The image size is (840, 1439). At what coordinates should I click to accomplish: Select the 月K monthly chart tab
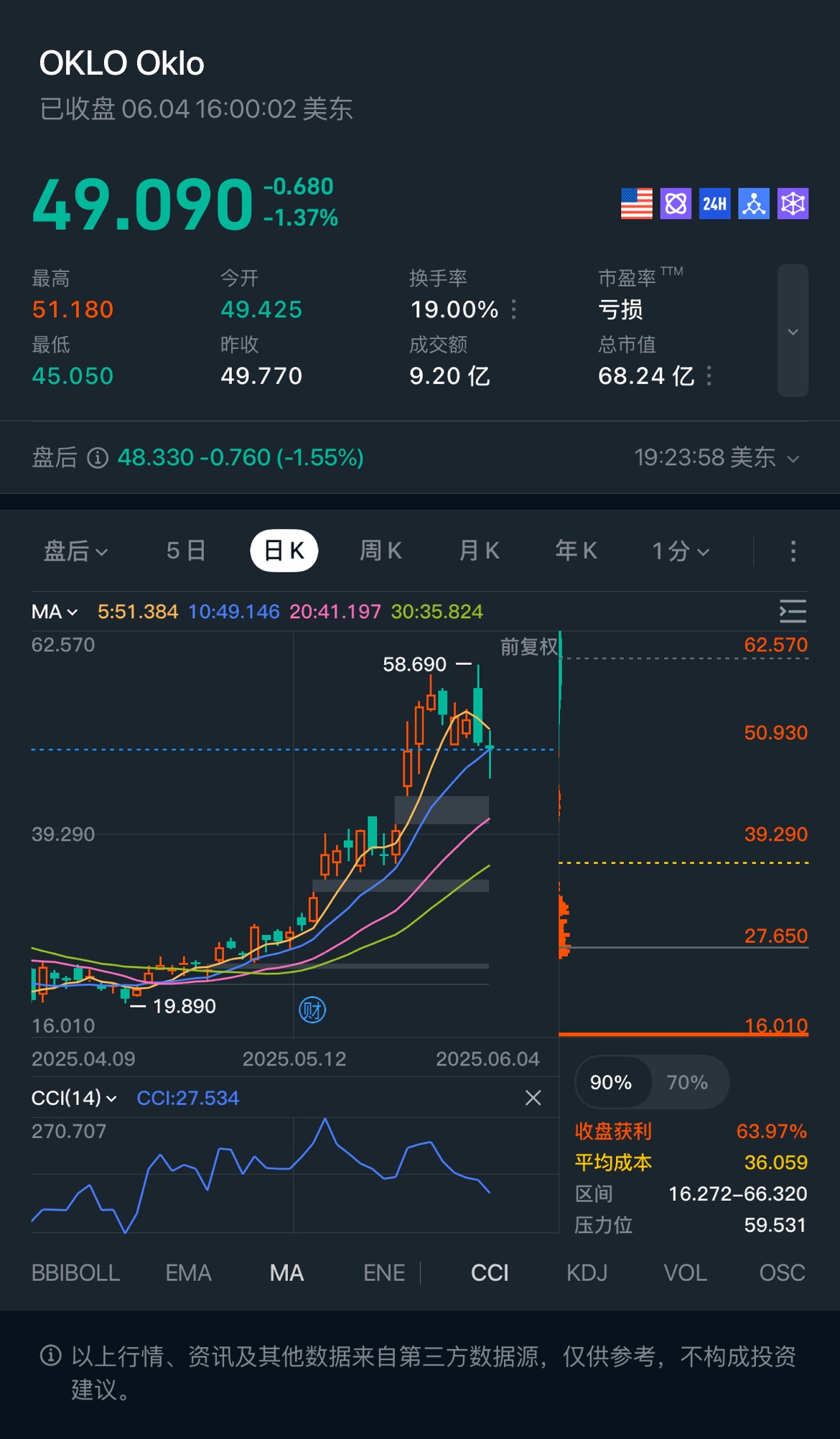point(479,551)
